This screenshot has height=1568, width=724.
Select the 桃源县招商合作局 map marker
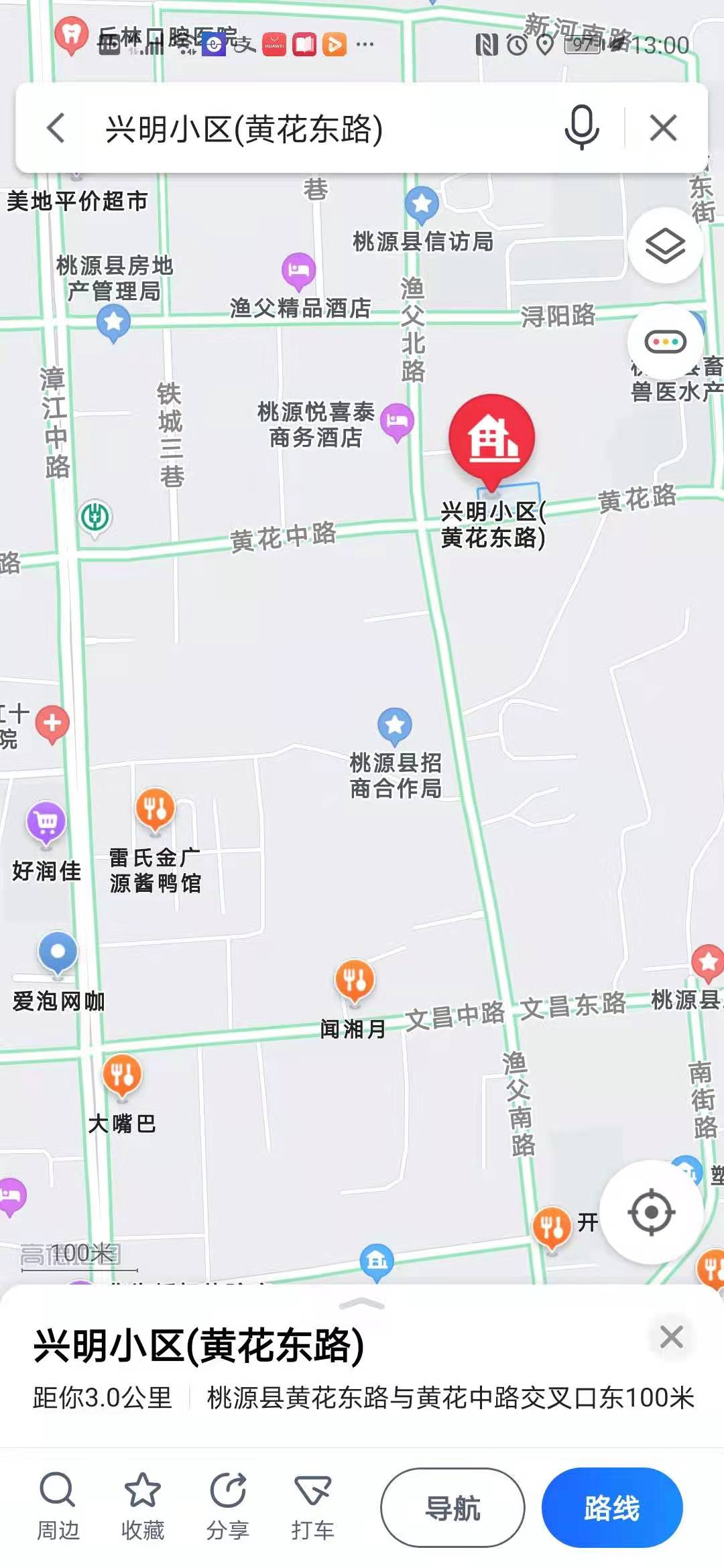[x=395, y=725]
